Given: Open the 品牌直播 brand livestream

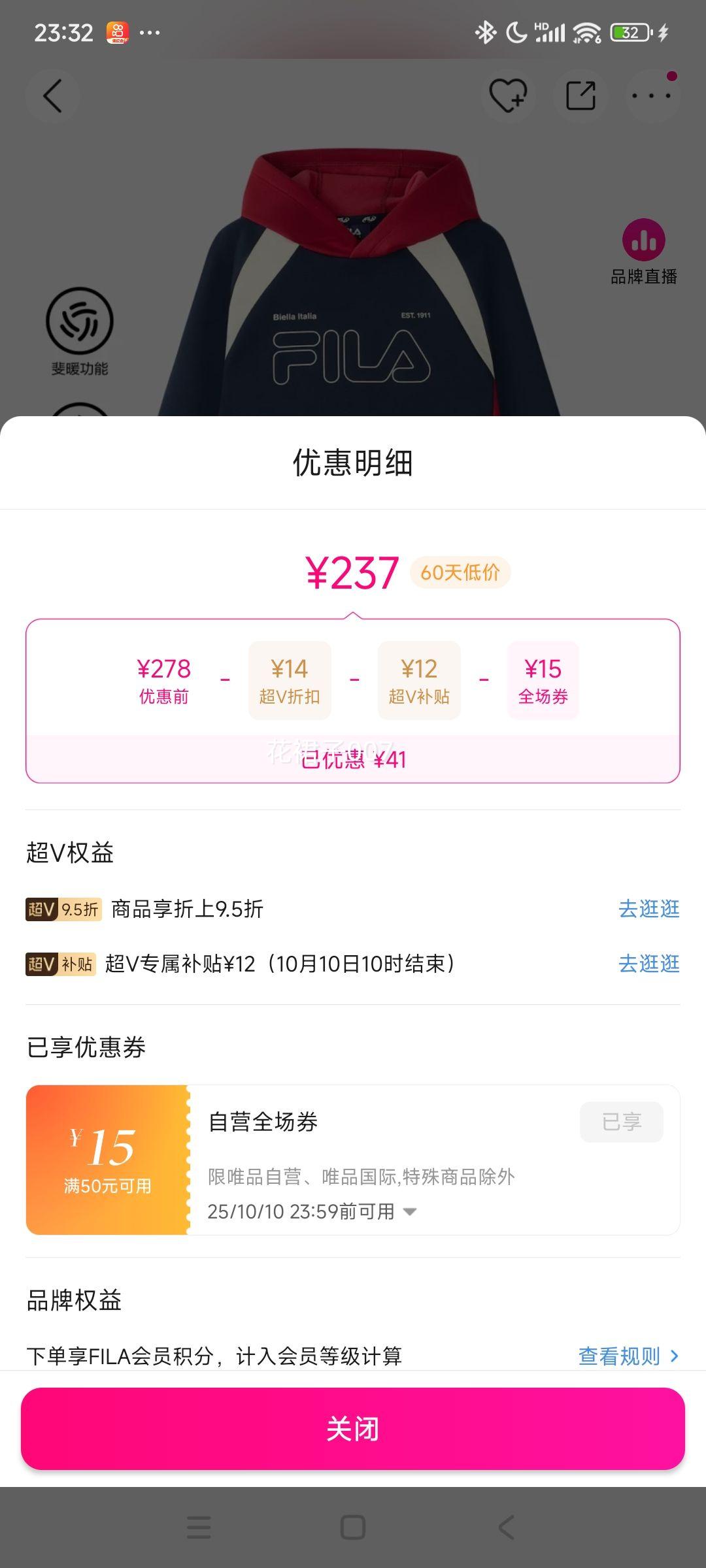Looking at the screenshot, I should pyautogui.click(x=644, y=252).
